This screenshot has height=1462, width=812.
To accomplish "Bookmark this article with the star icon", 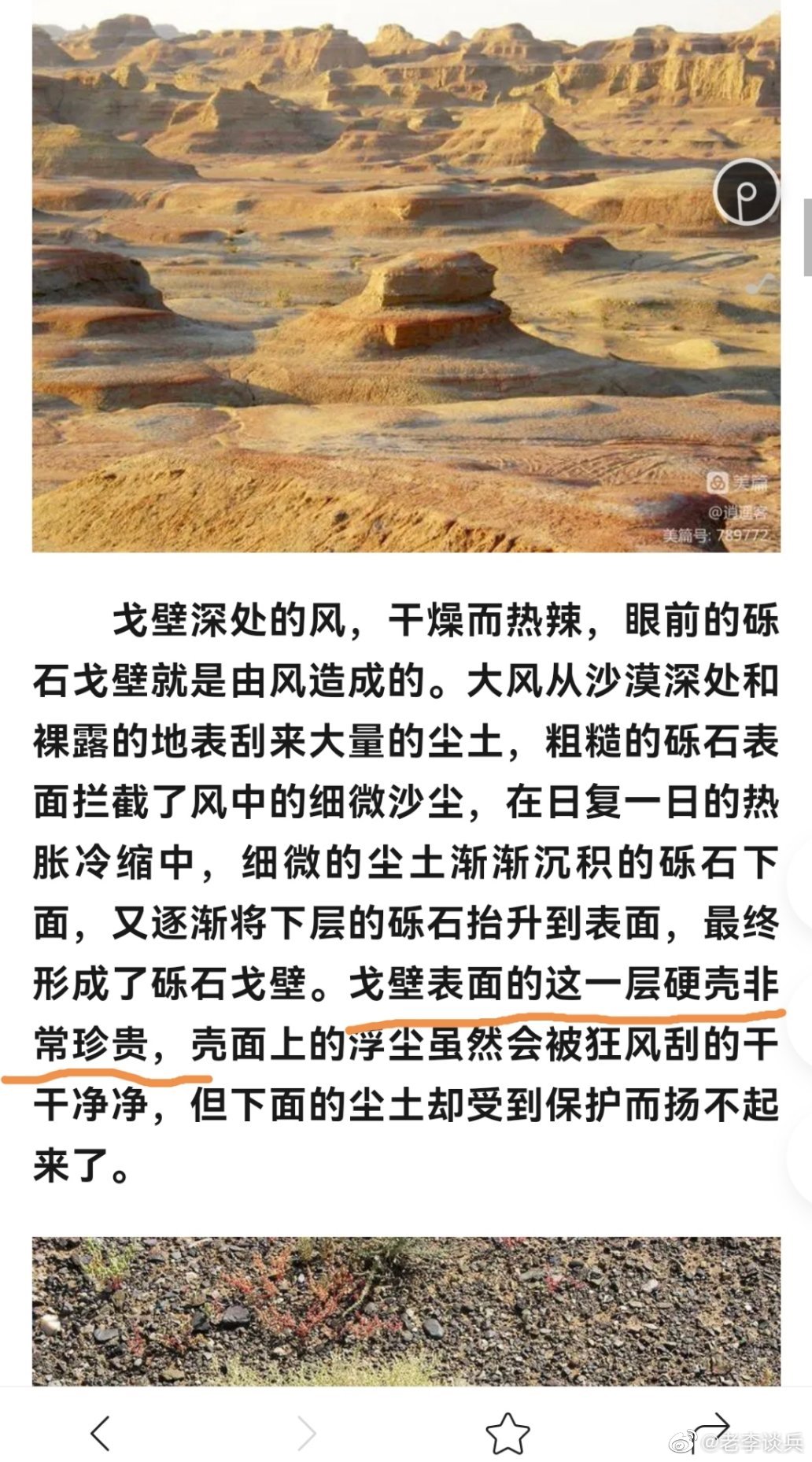I will [507, 1433].
